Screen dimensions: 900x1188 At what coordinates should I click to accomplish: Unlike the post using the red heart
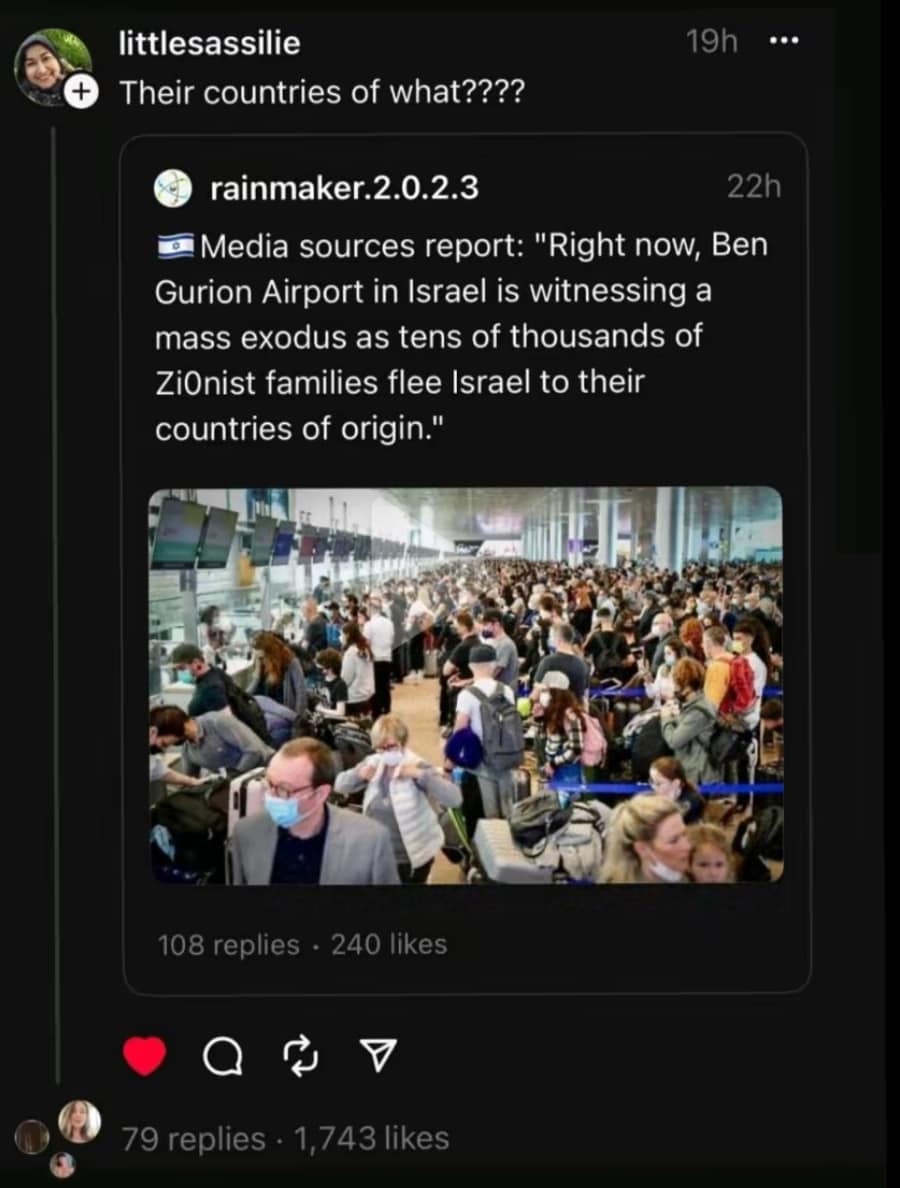pyautogui.click(x=144, y=1056)
